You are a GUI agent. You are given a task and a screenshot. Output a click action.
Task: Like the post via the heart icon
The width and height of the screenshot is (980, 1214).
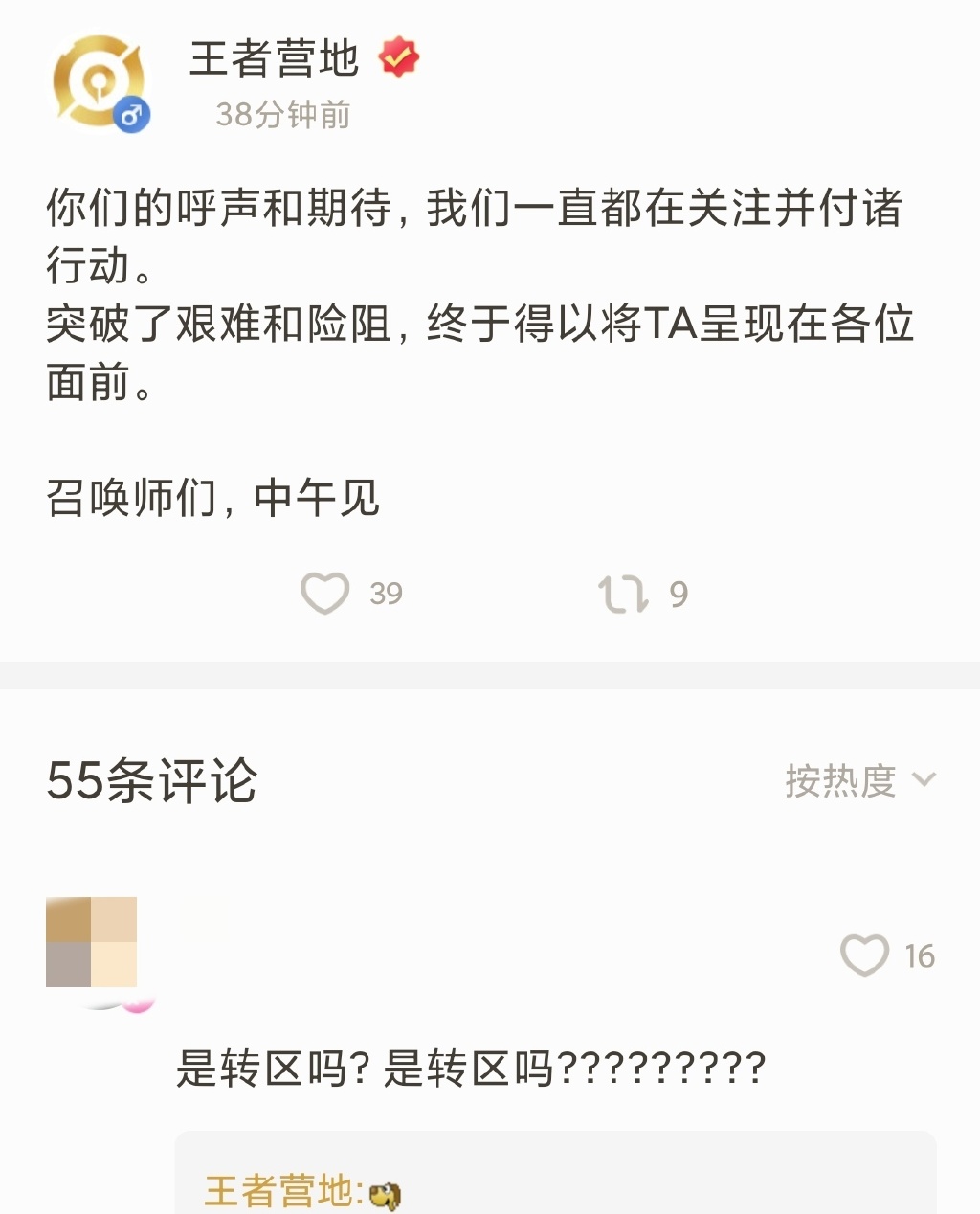click(x=325, y=594)
